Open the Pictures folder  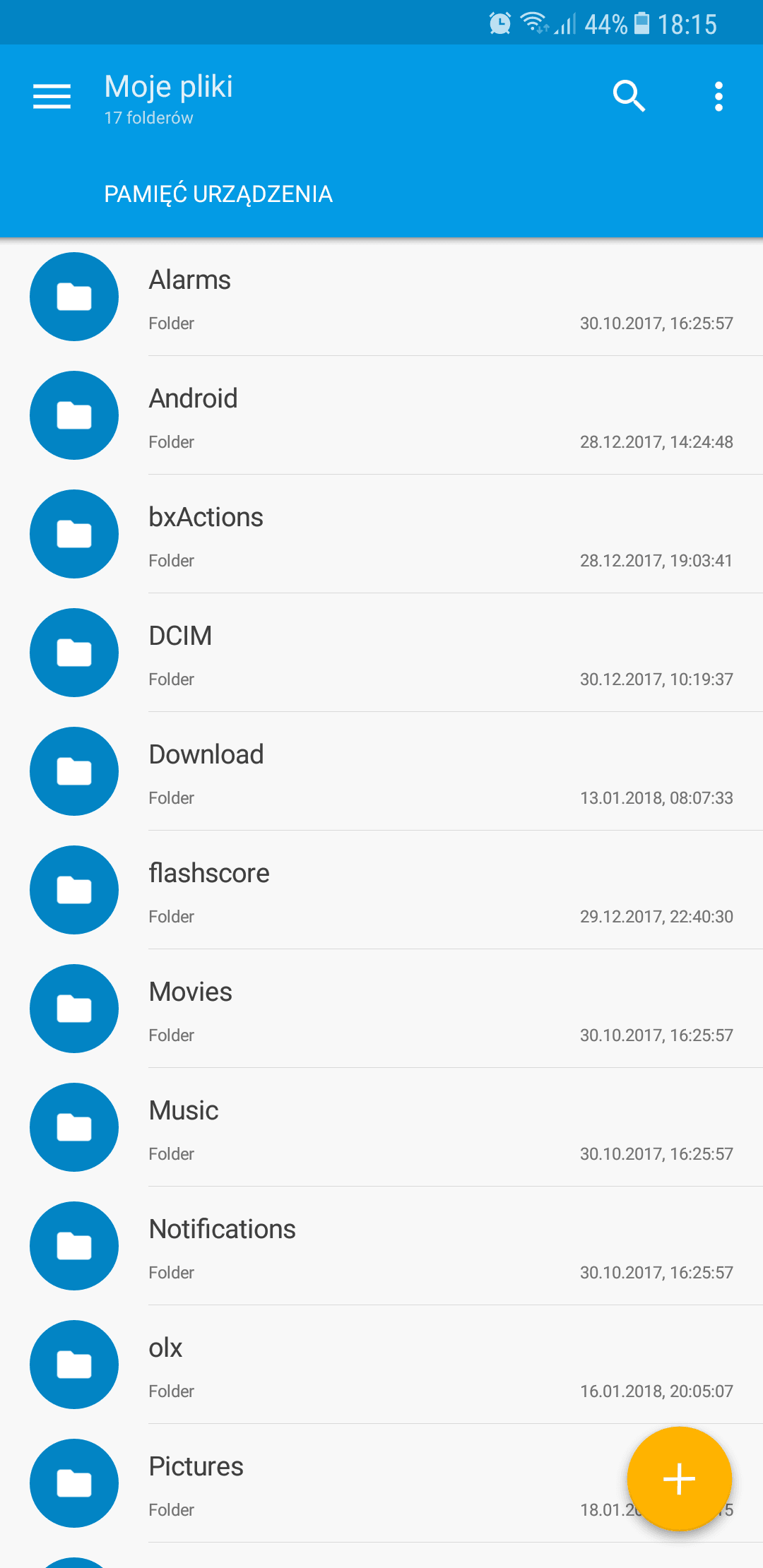(311, 1483)
